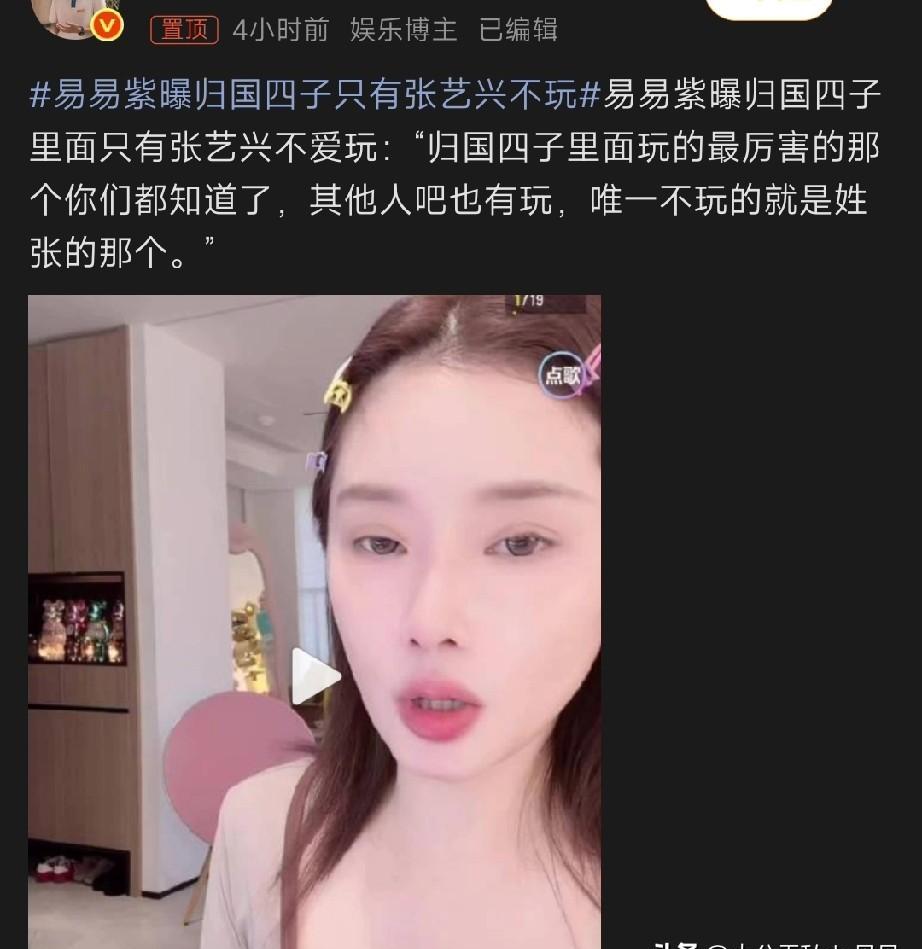Open the livestream video thumbnail

pos(315,620)
